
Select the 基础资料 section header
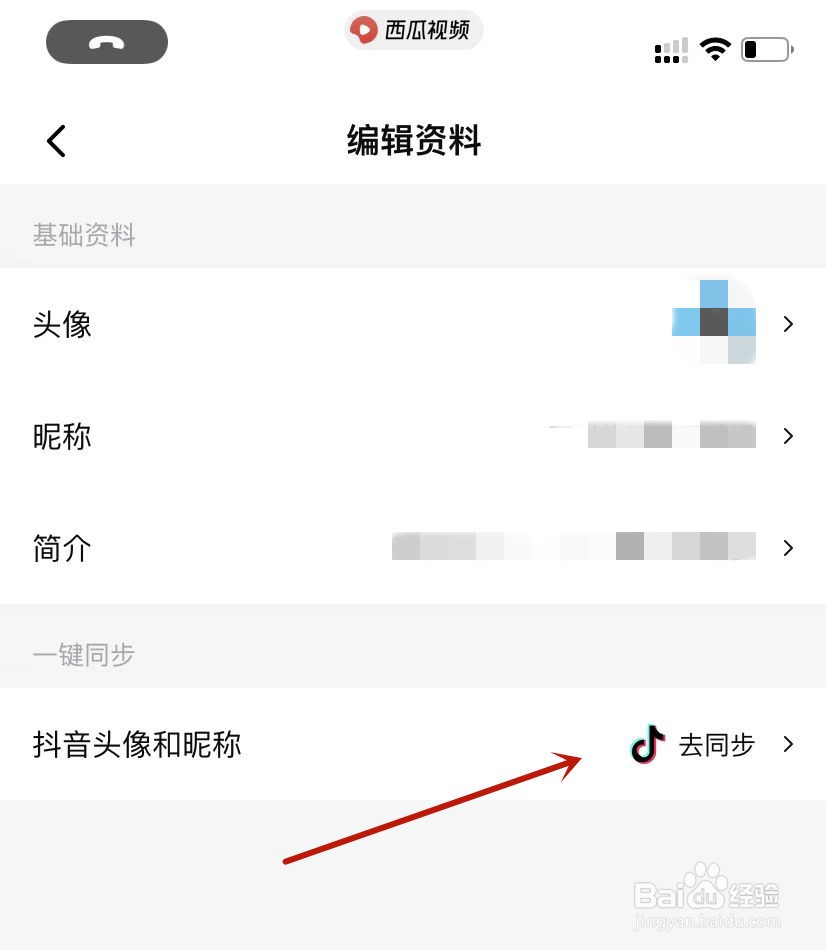[x=84, y=236]
